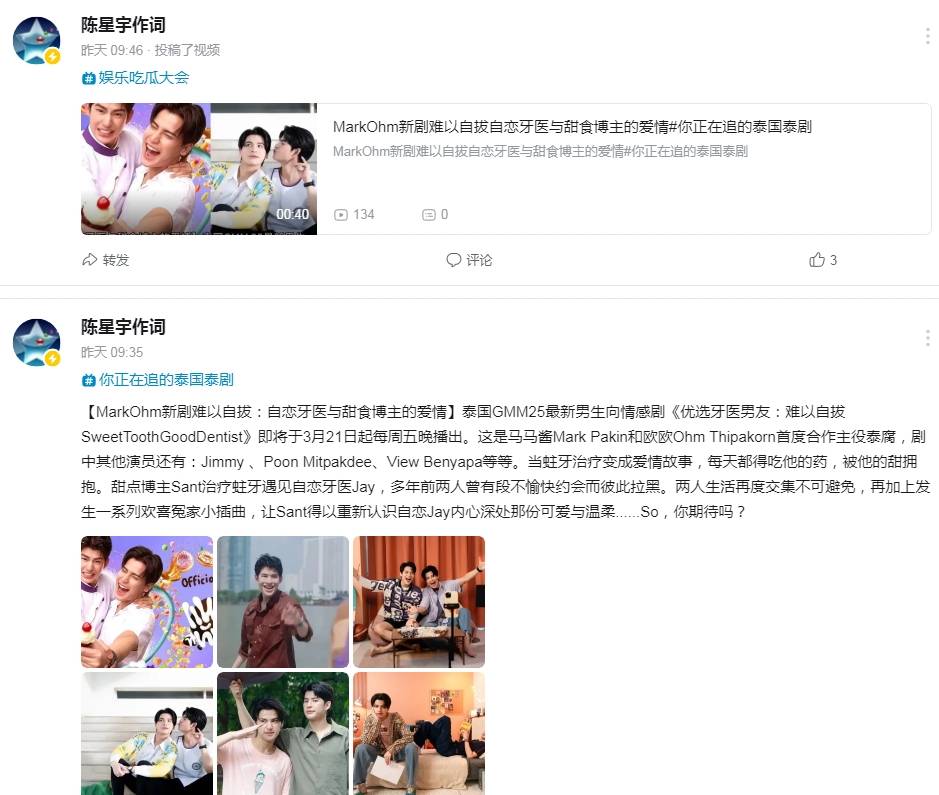Image resolution: width=939 pixels, height=795 pixels.
Task: View the photo of man waving by river
Action: (283, 602)
